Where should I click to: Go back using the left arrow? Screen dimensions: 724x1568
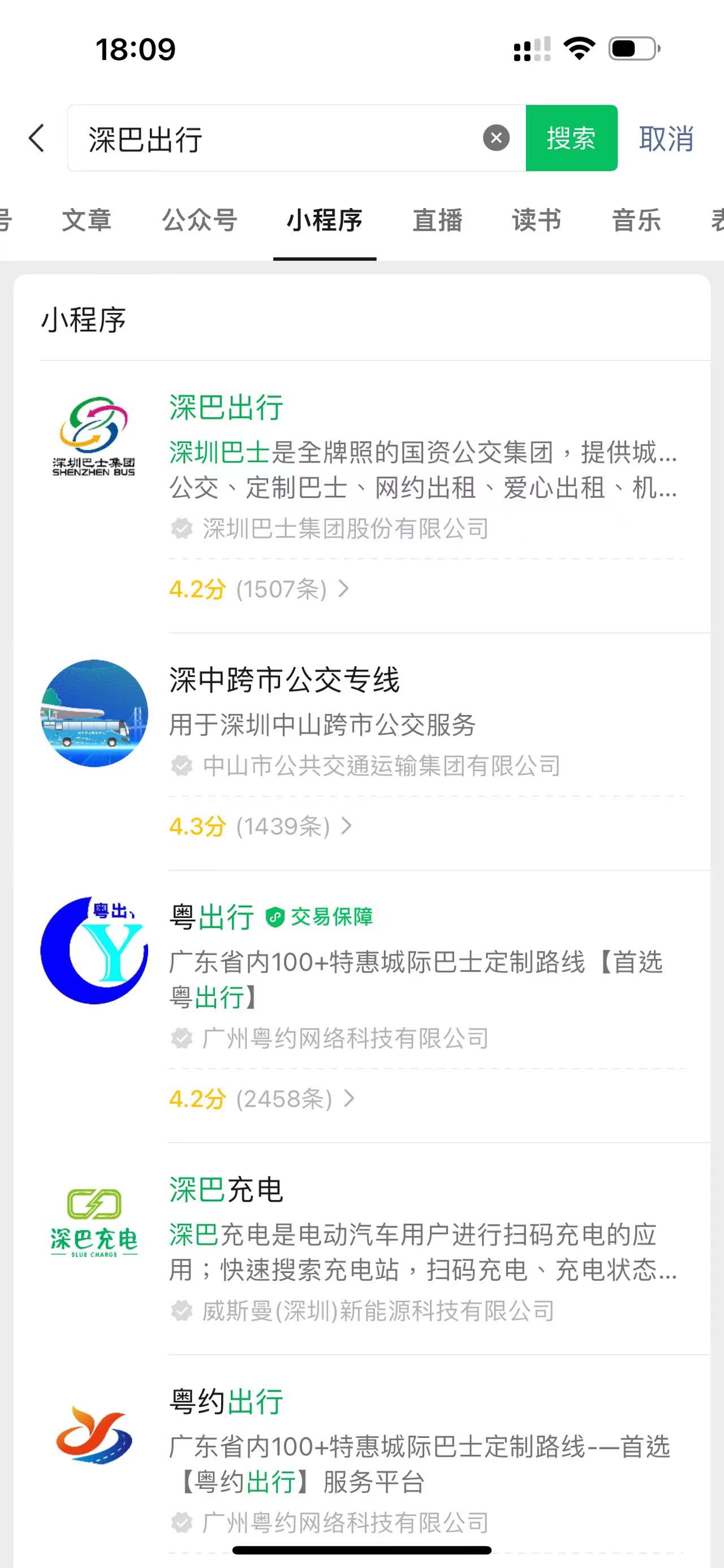pyautogui.click(x=37, y=138)
